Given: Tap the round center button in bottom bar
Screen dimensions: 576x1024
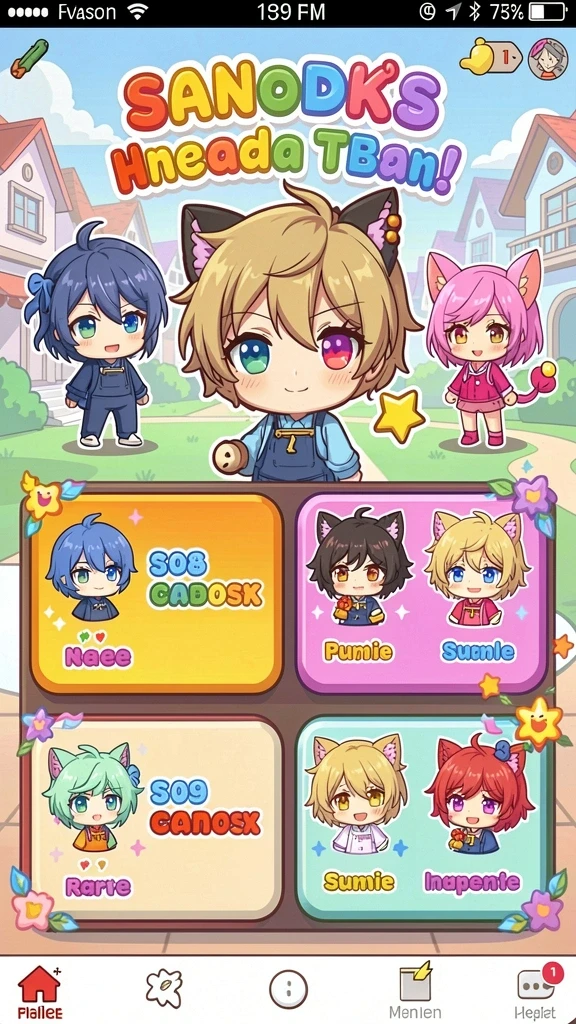Looking at the screenshot, I should [x=288, y=989].
